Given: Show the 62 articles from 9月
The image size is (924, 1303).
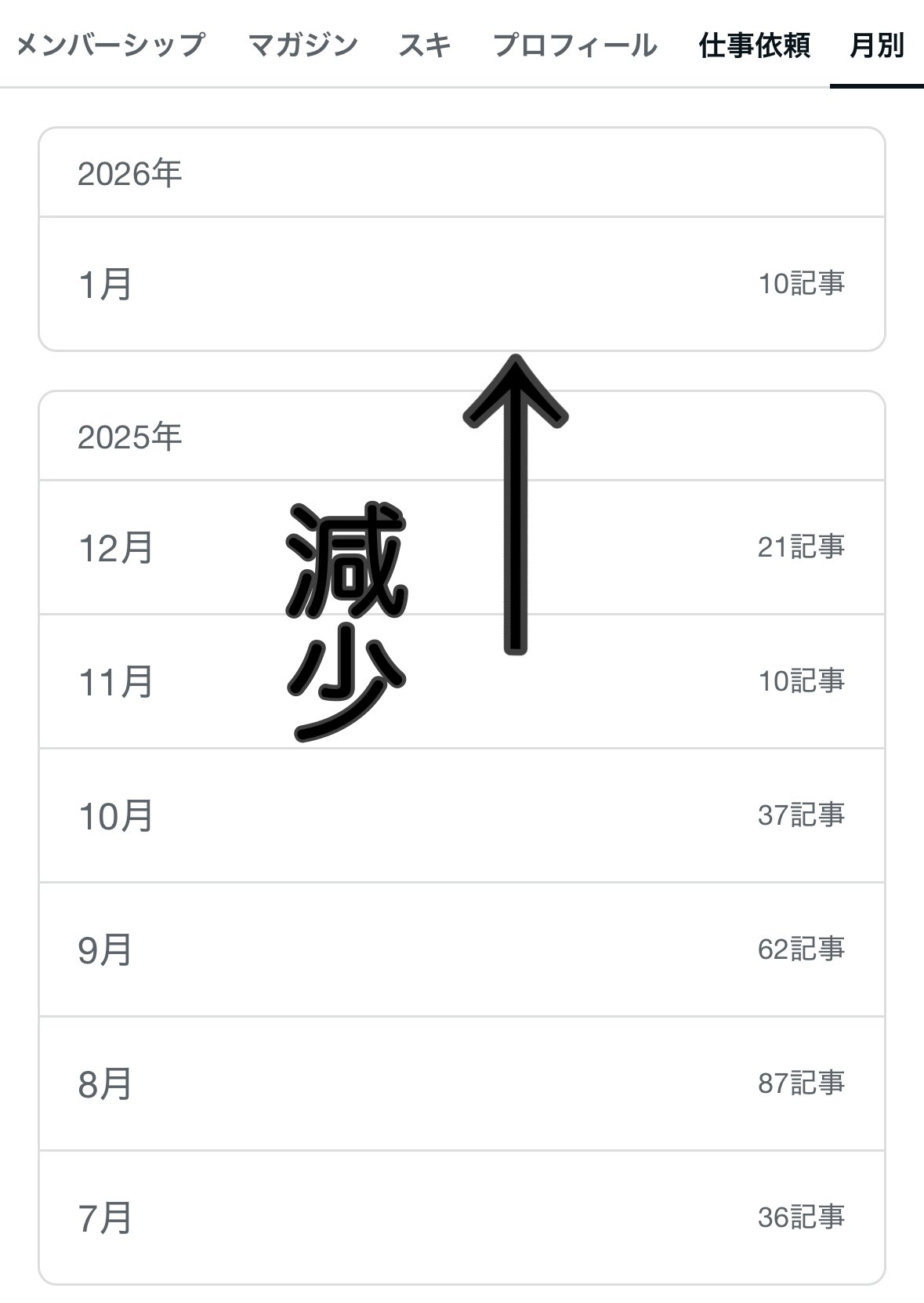Looking at the screenshot, I should click(x=462, y=949).
